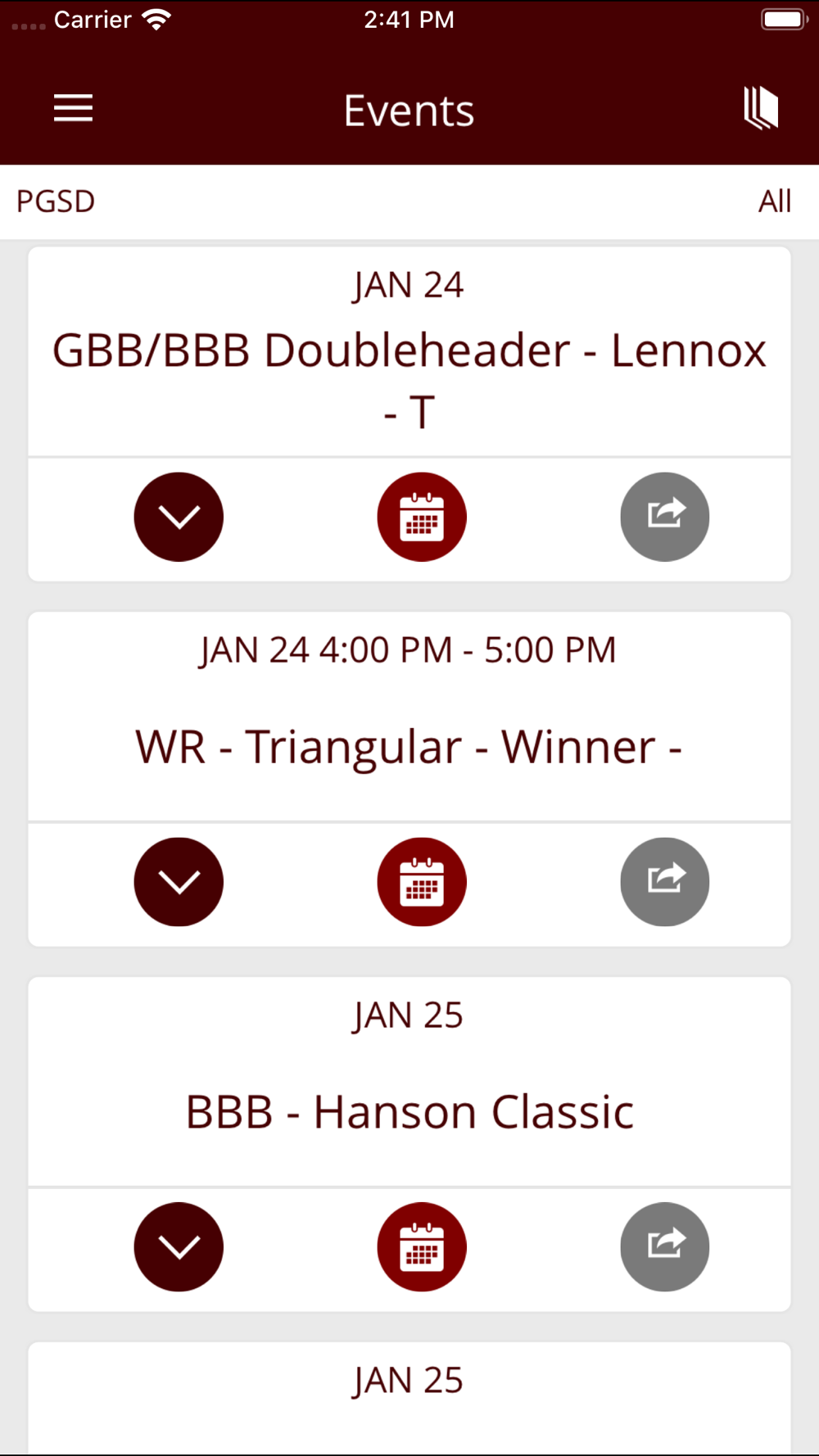Share the WR Triangular event
Viewport: 819px width, 1456px height.
[665, 882]
